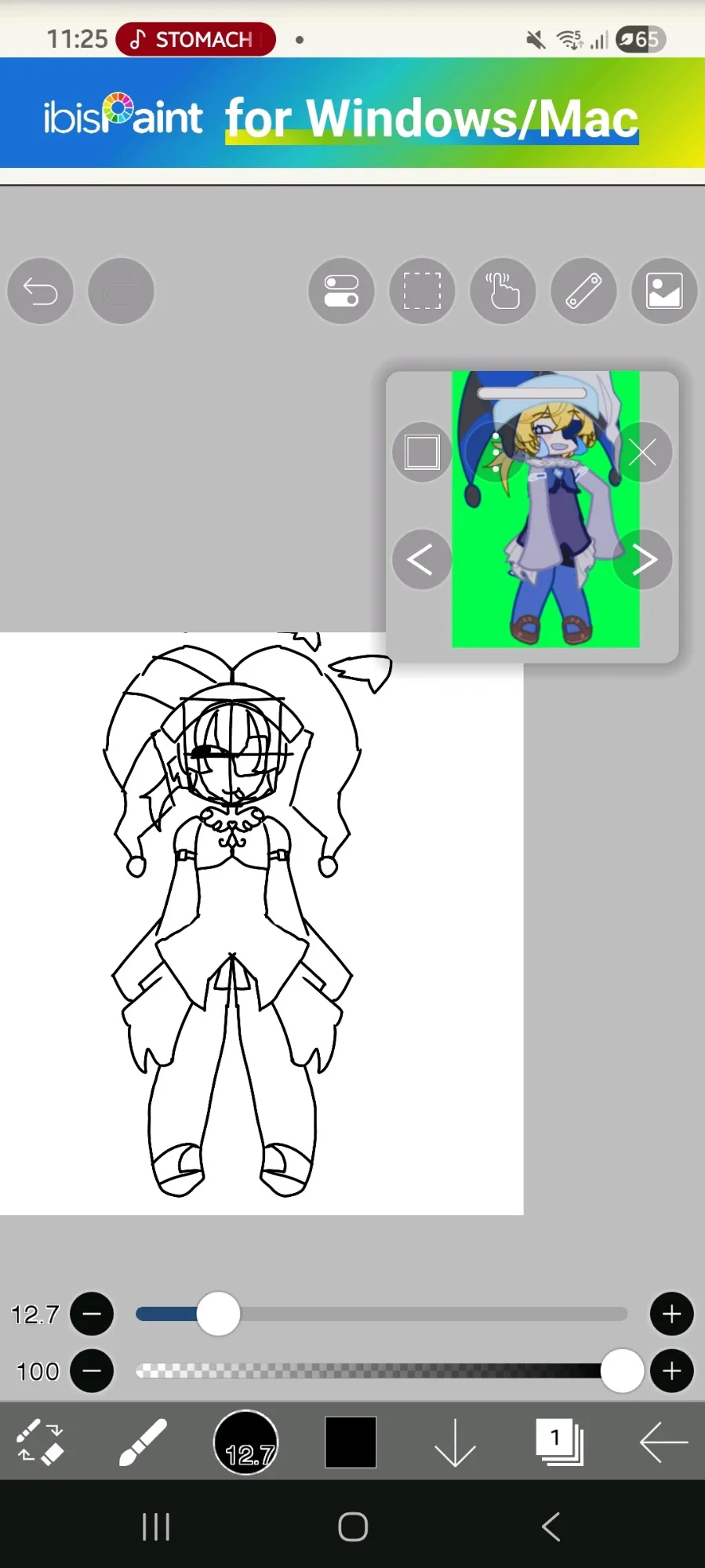
Task: Decrease brush thickness with minus button
Action: point(92,1314)
